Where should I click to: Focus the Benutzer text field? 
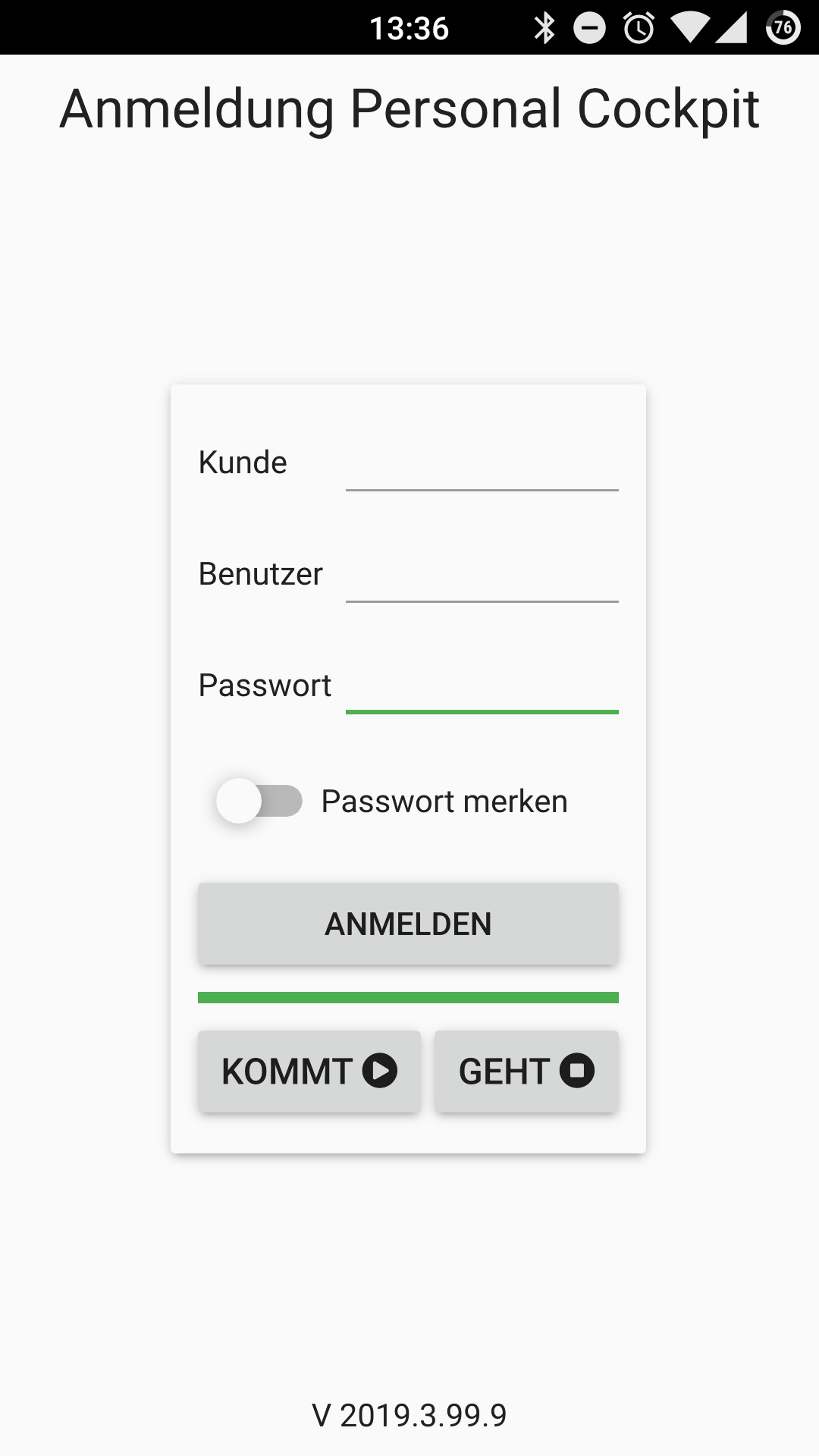point(482,576)
